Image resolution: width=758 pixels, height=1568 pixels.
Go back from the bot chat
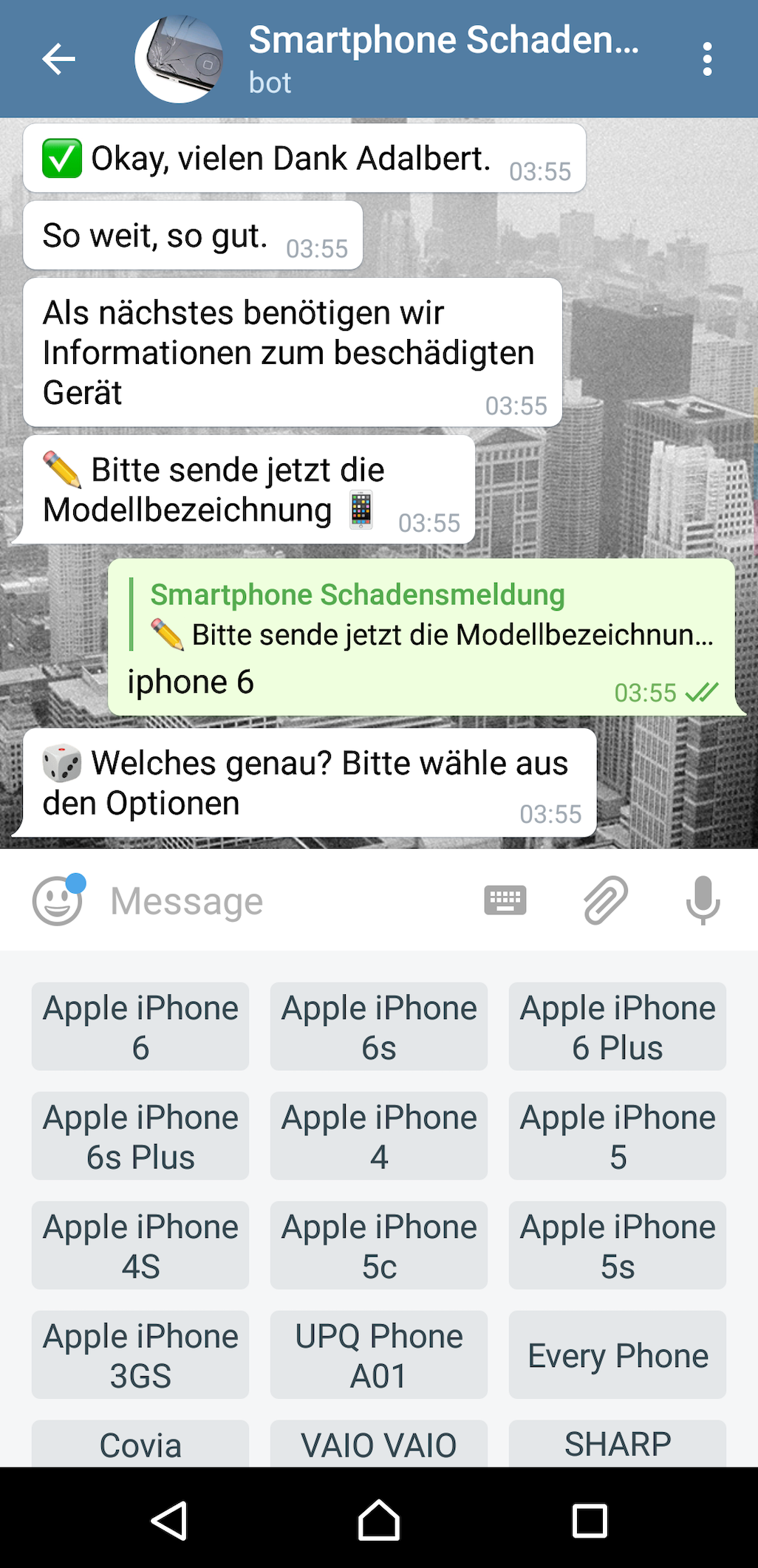coord(58,59)
